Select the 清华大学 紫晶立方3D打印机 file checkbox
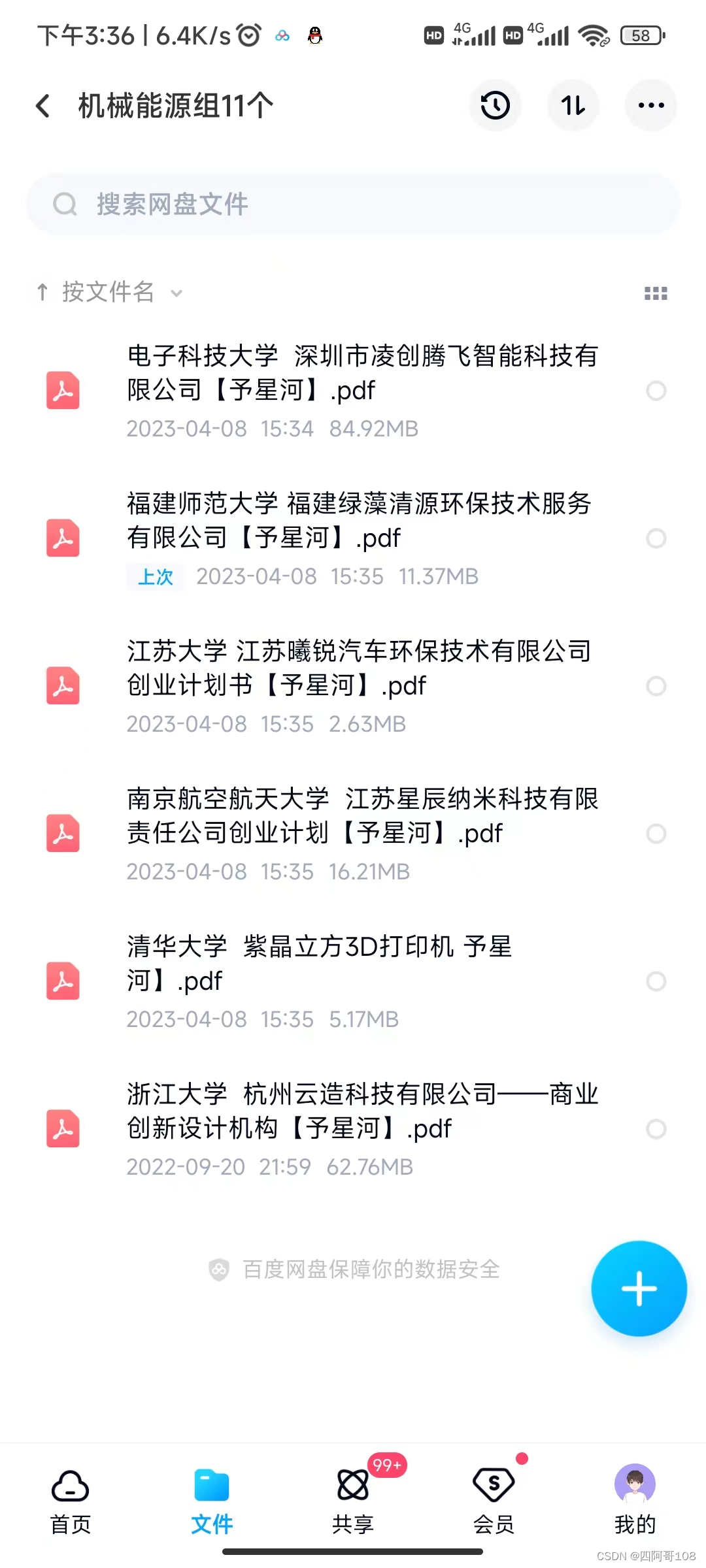The image size is (706, 1568). tap(656, 981)
